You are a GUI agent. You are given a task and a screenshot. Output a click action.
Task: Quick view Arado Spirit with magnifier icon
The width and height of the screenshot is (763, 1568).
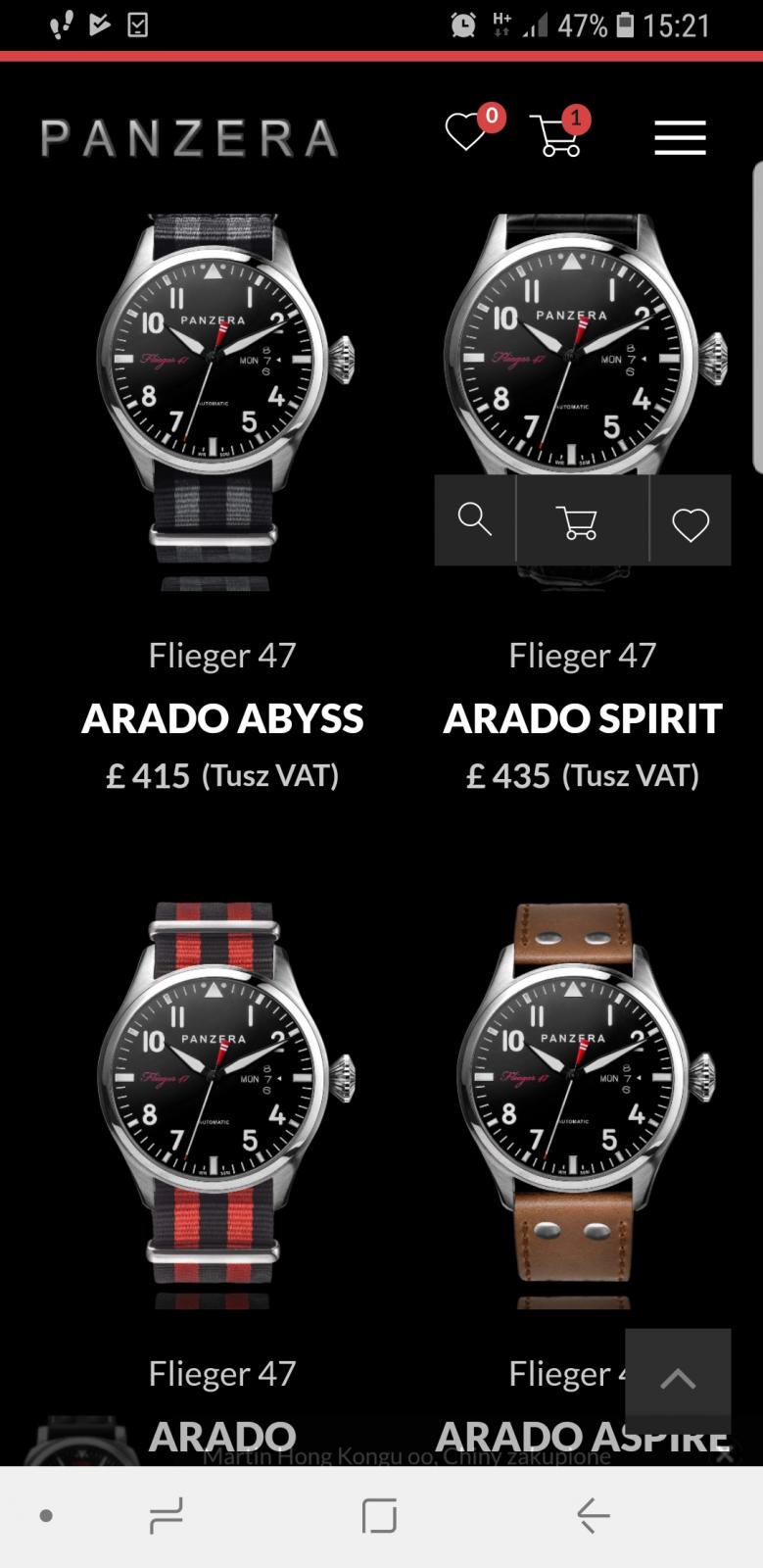coord(475,519)
